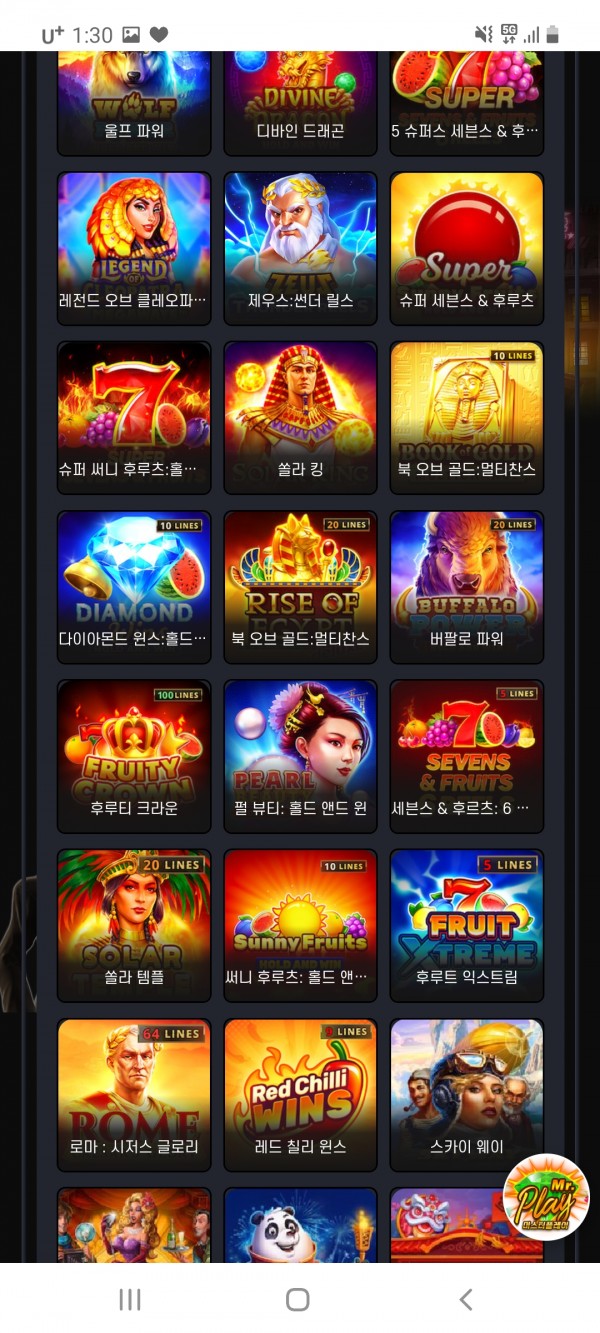Open 후루티 크라운 slot game
This screenshot has height=1333, width=600.
(134, 756)
